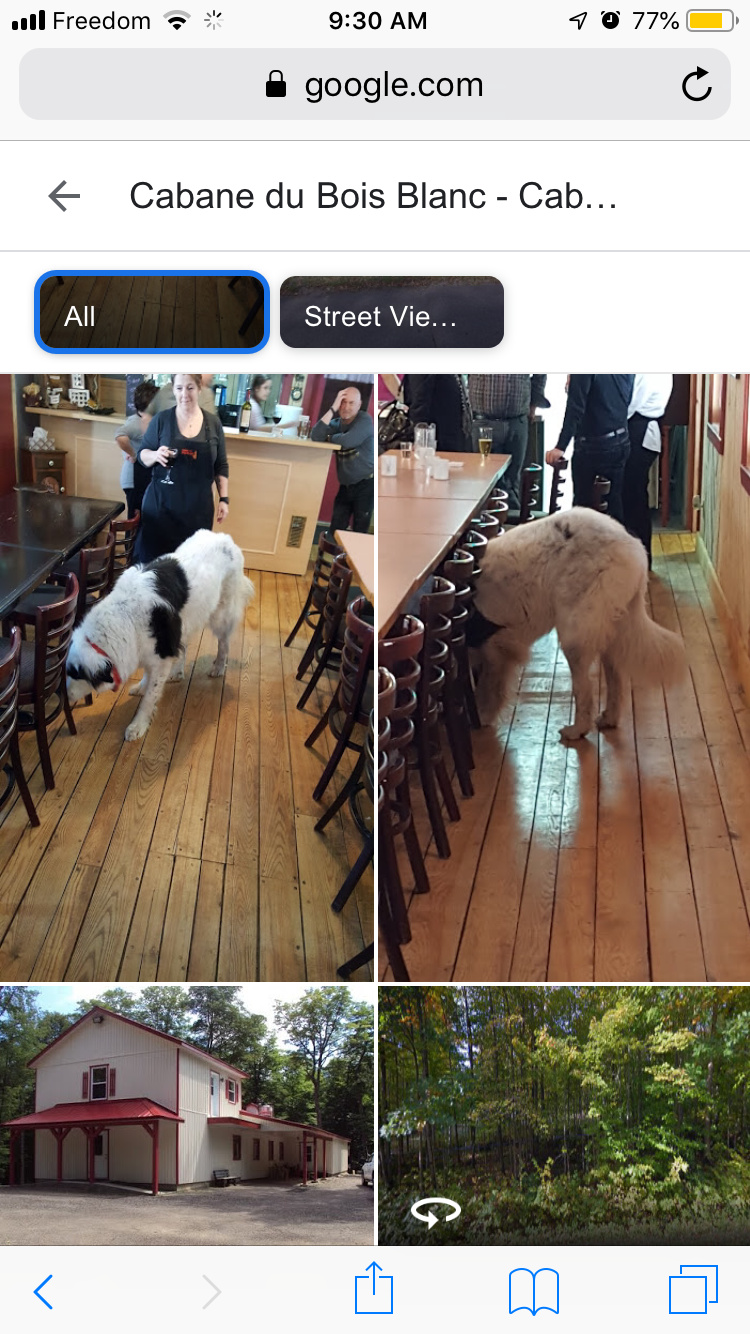Open the black and white dog photo

point(187,677)
